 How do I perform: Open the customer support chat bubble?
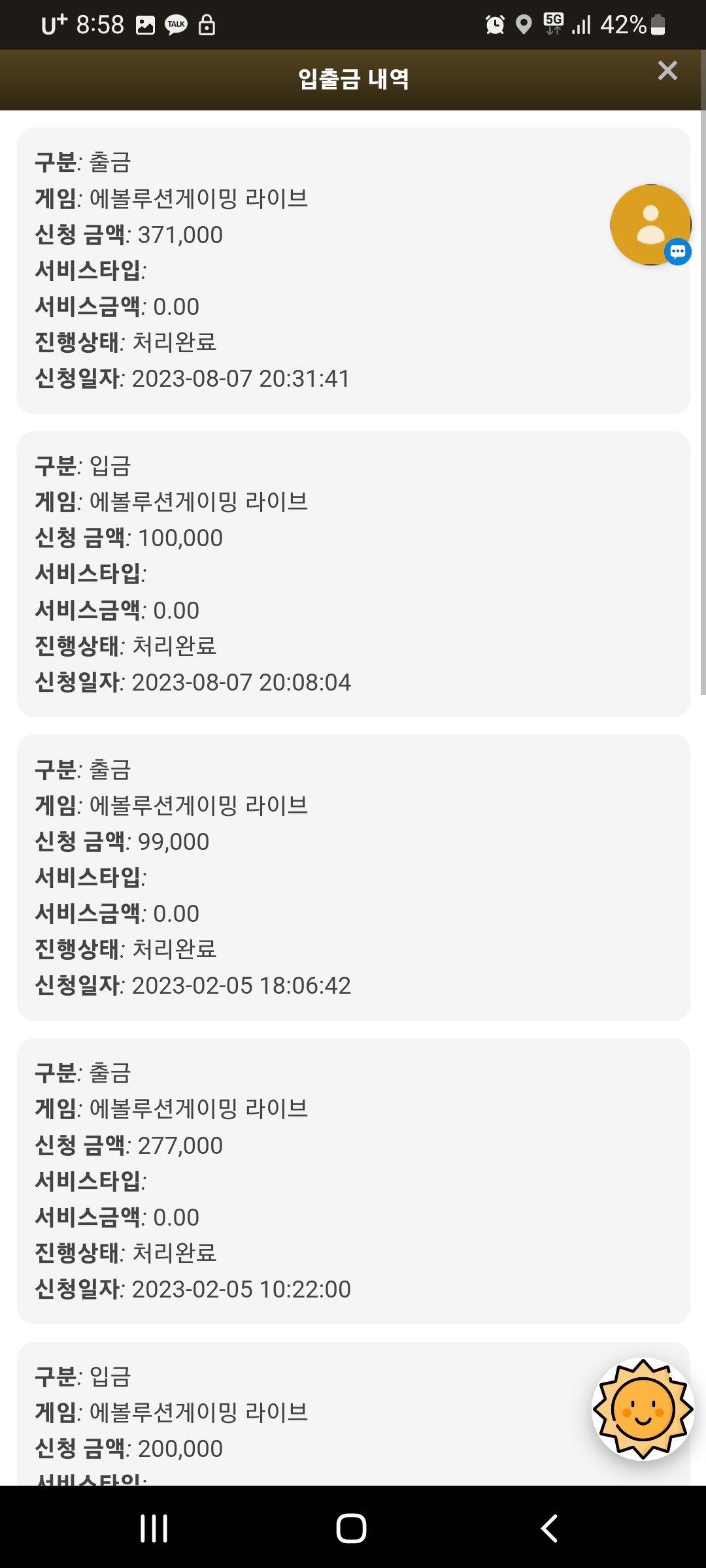[x=651, y=225]
